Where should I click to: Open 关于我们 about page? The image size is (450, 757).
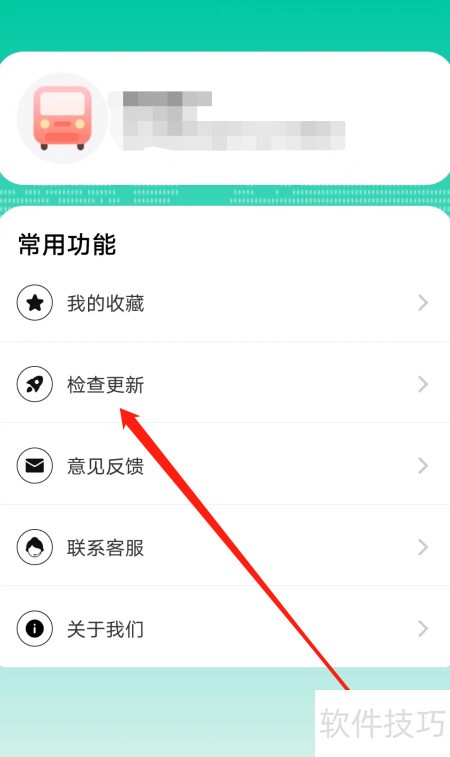click(x=225, y=629)
